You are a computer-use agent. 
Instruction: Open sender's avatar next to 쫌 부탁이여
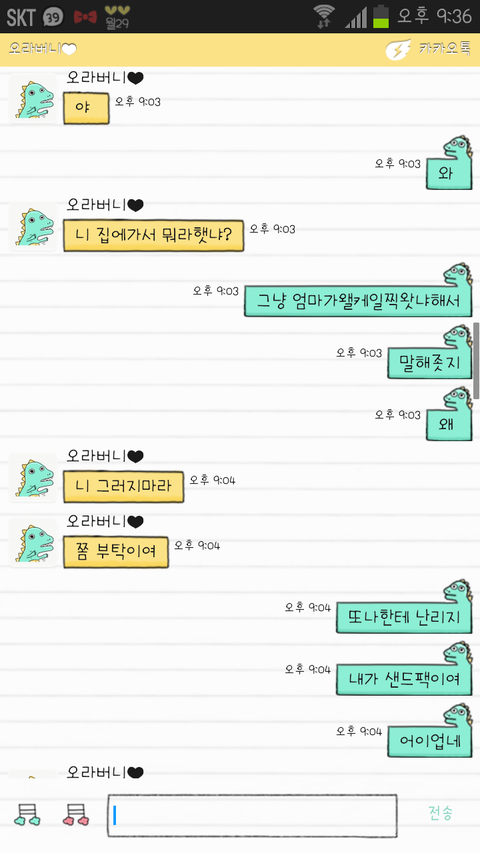click(x=33, y=543)
